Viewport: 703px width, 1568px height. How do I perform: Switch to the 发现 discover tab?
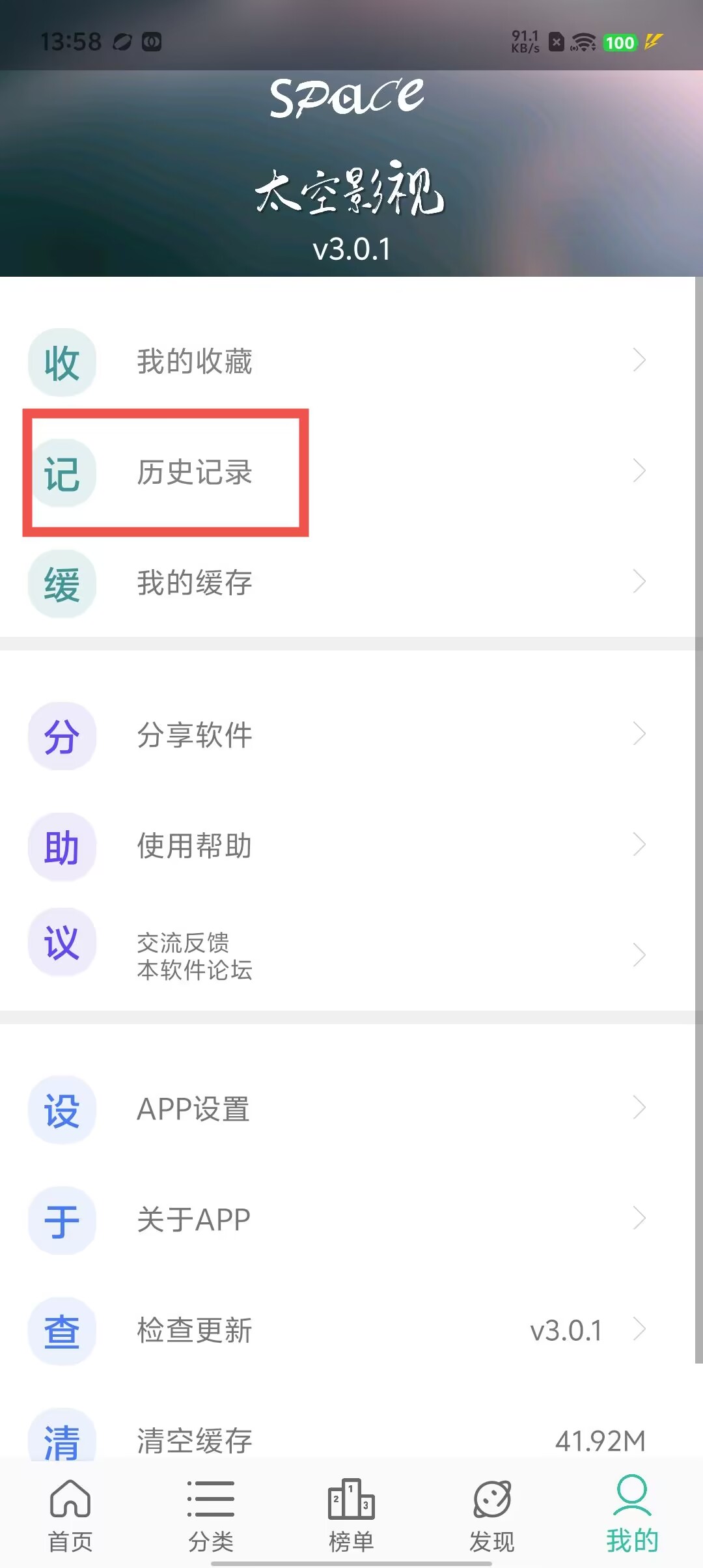coord(492,1514)
